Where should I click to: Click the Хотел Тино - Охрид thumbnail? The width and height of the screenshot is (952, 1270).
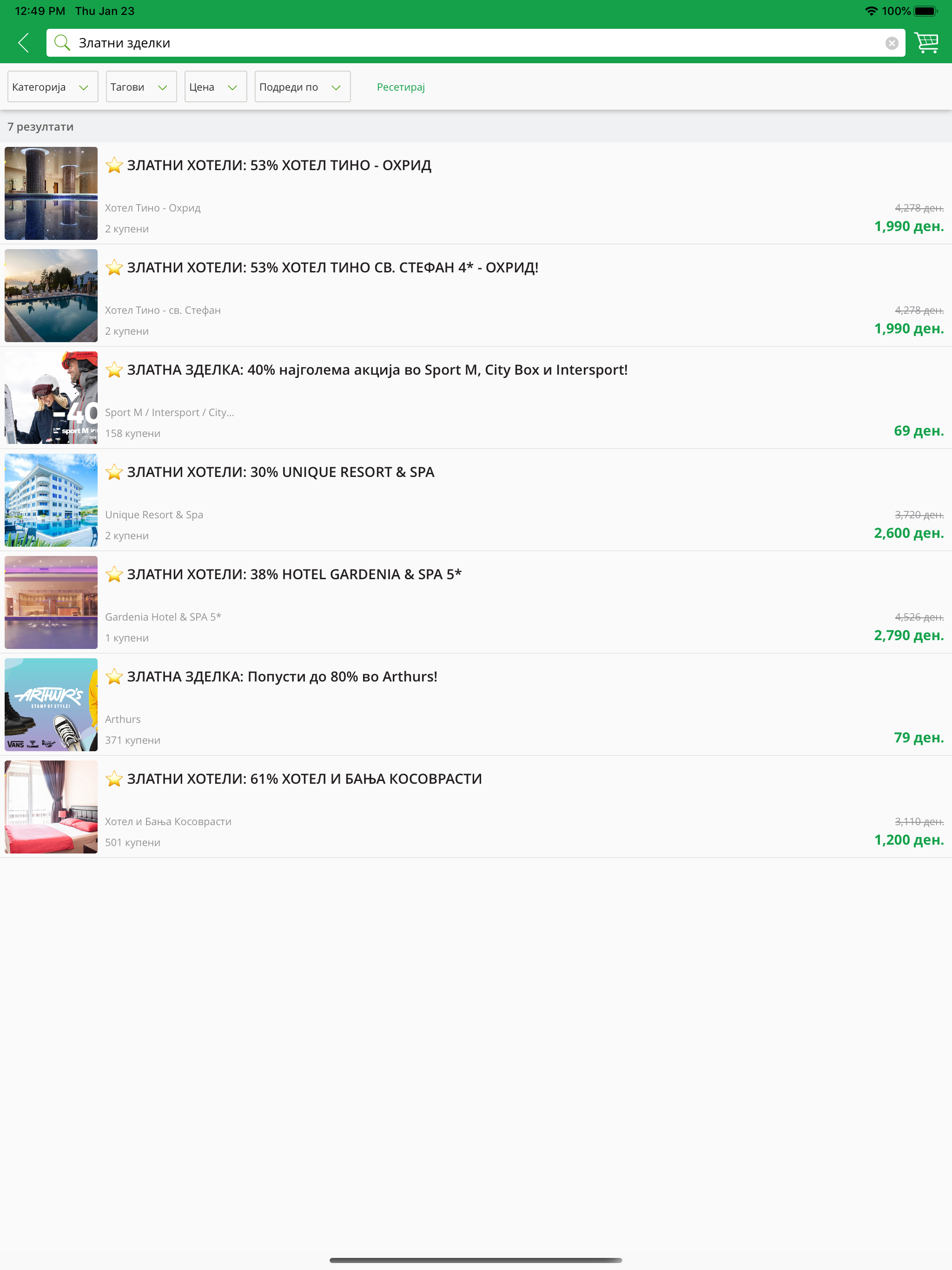51,193
